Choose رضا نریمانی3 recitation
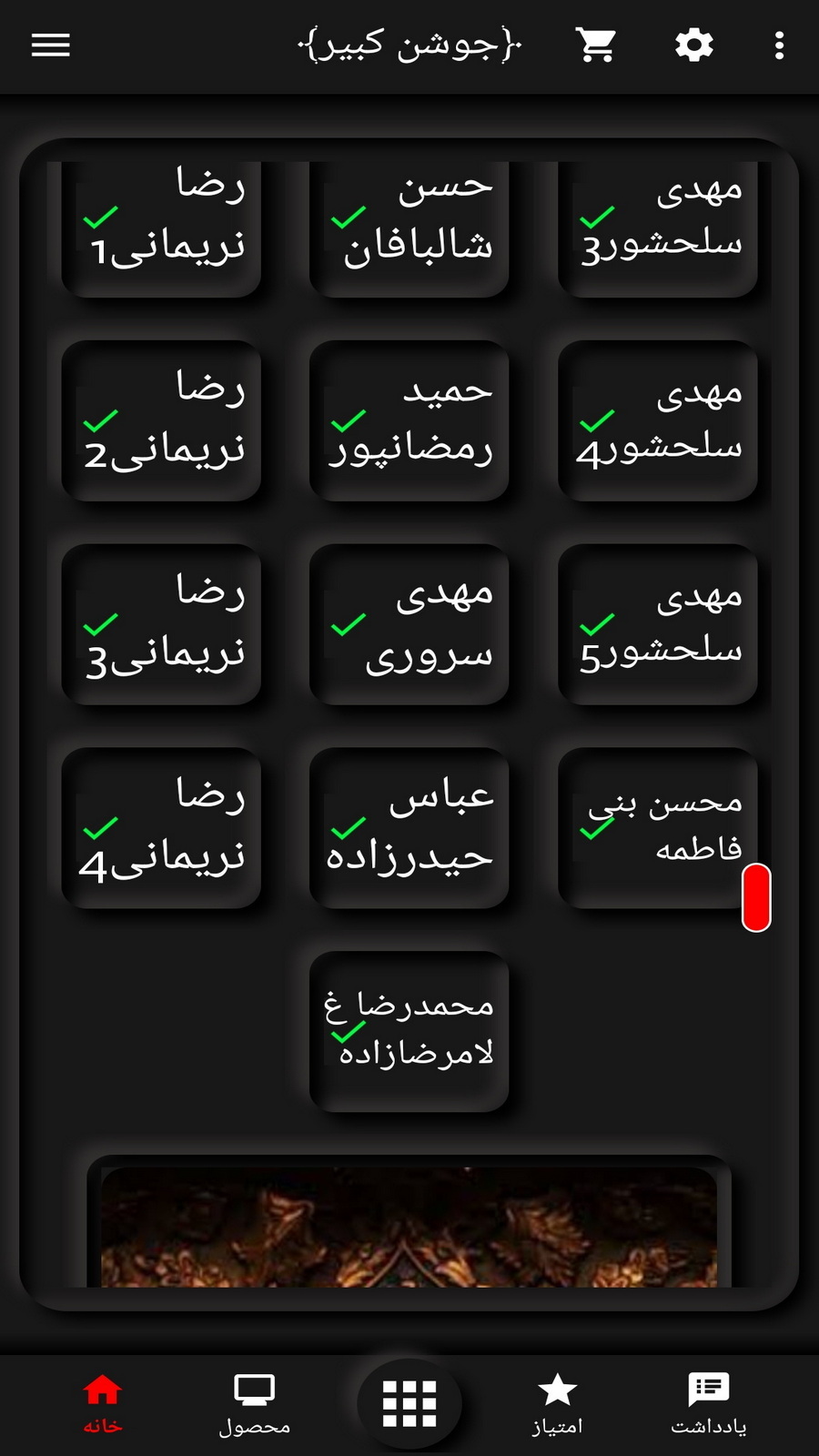819x1456 pixels. (161, 625)
